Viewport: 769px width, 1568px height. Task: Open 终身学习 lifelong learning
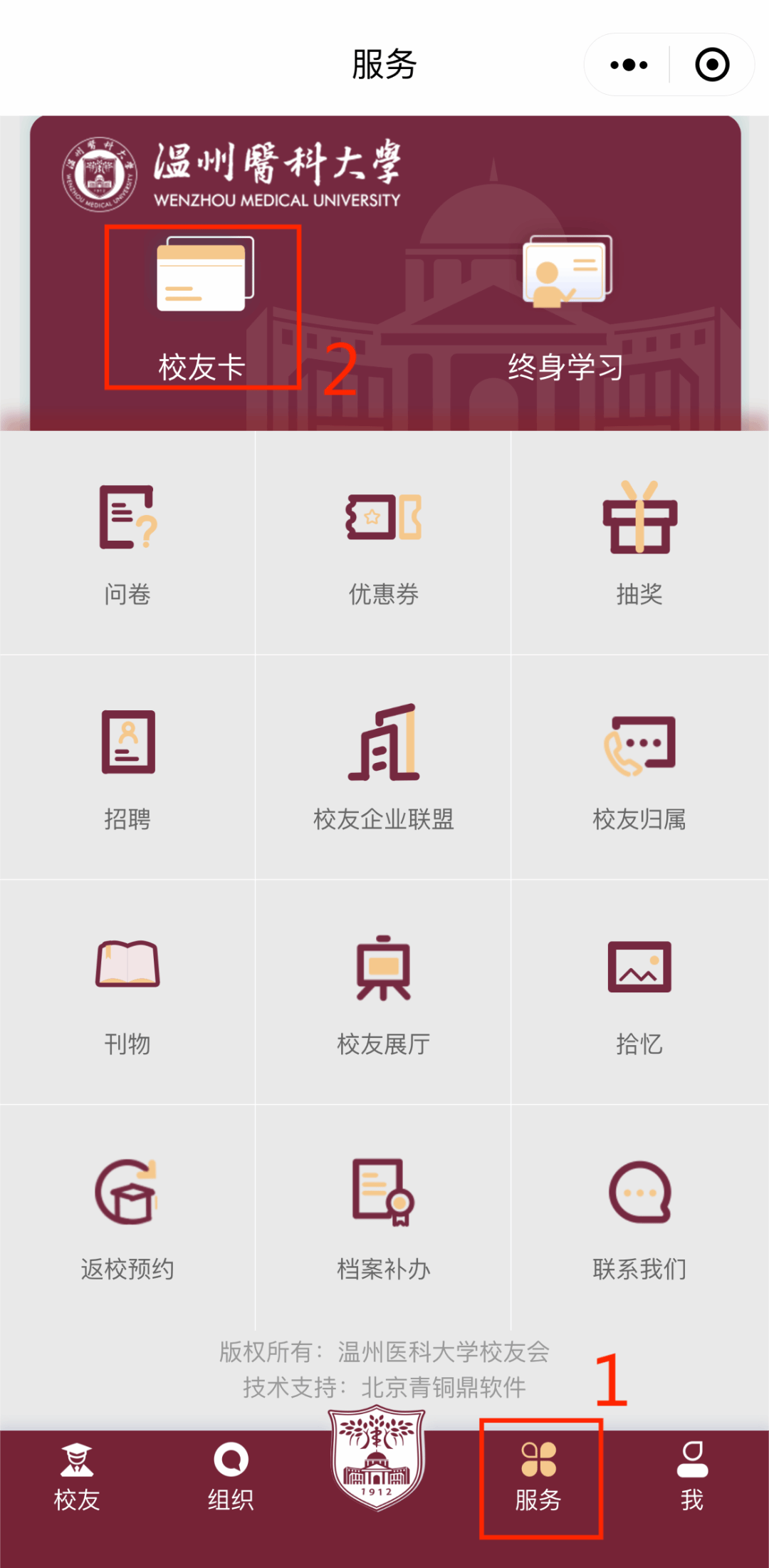coord(566,308)
